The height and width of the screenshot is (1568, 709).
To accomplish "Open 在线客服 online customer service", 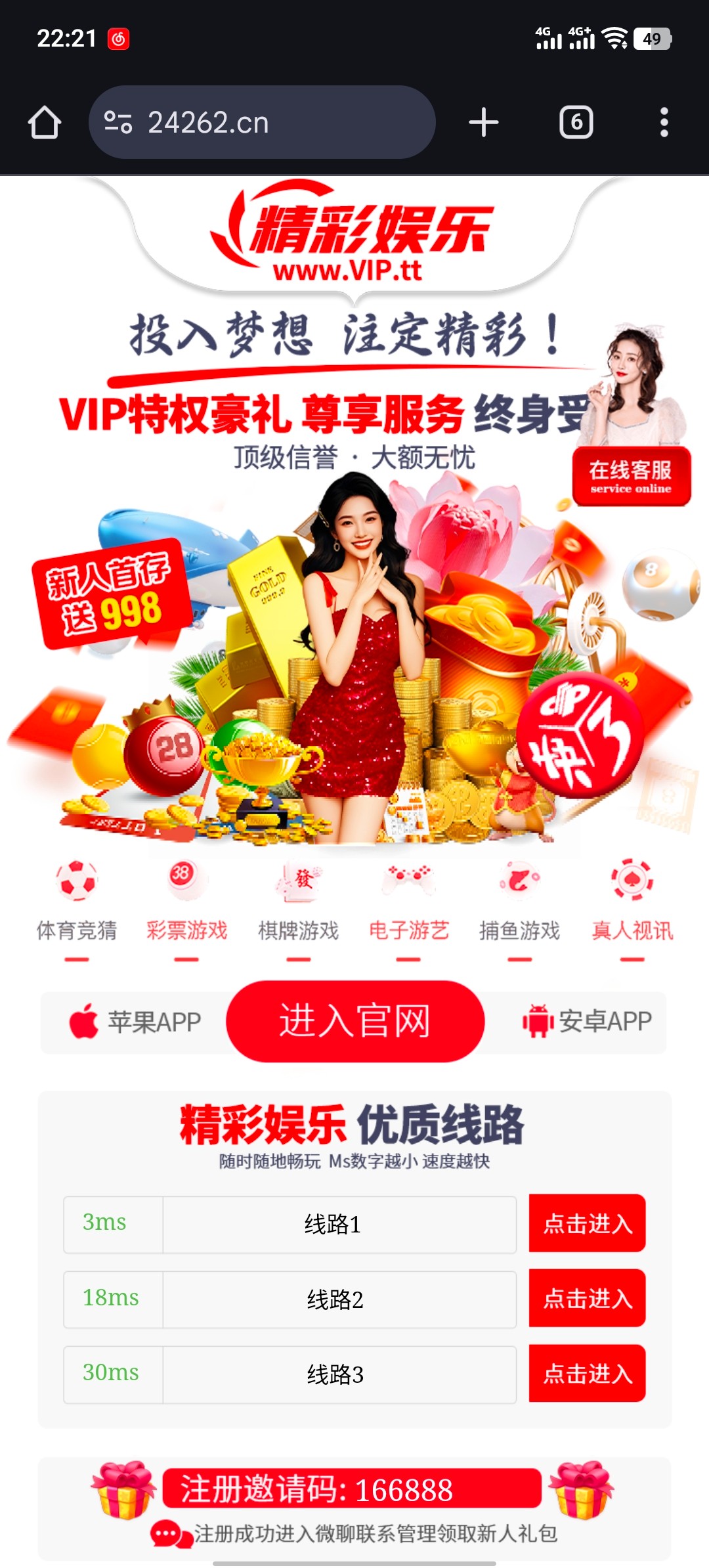I will point(631,477).
